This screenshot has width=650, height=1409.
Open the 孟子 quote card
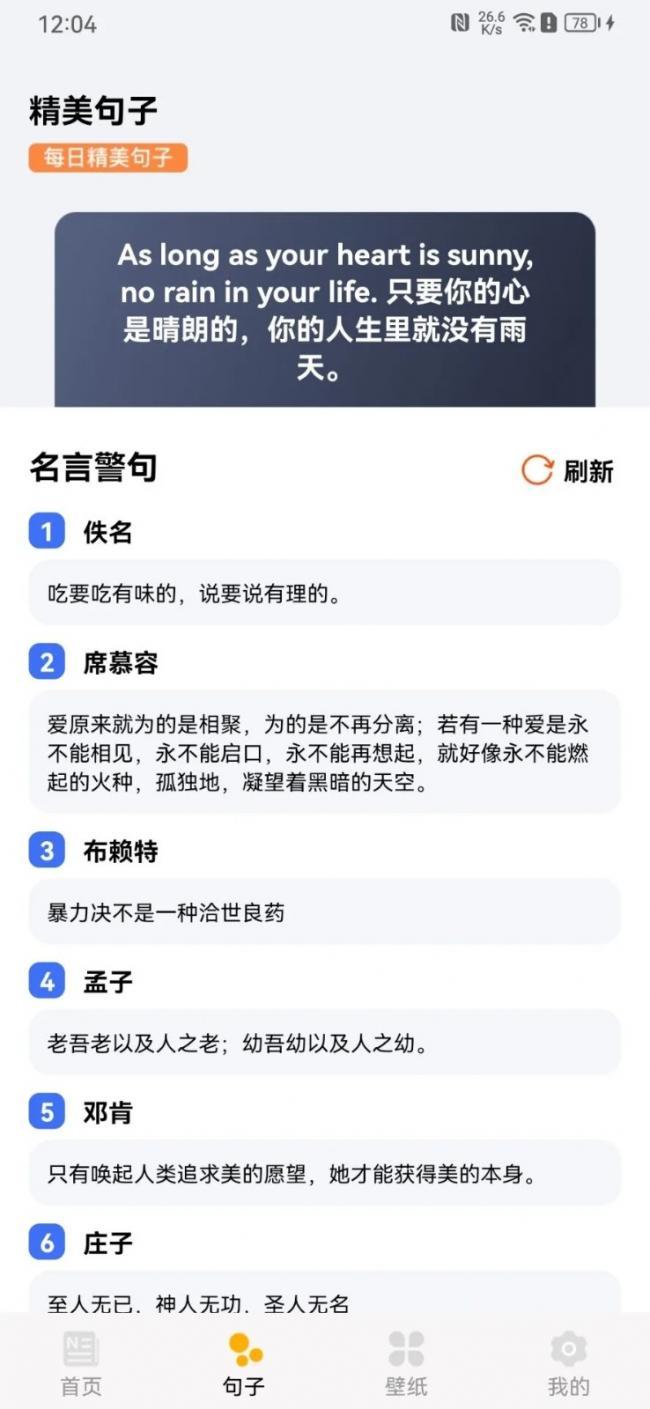coord(325,1043)
